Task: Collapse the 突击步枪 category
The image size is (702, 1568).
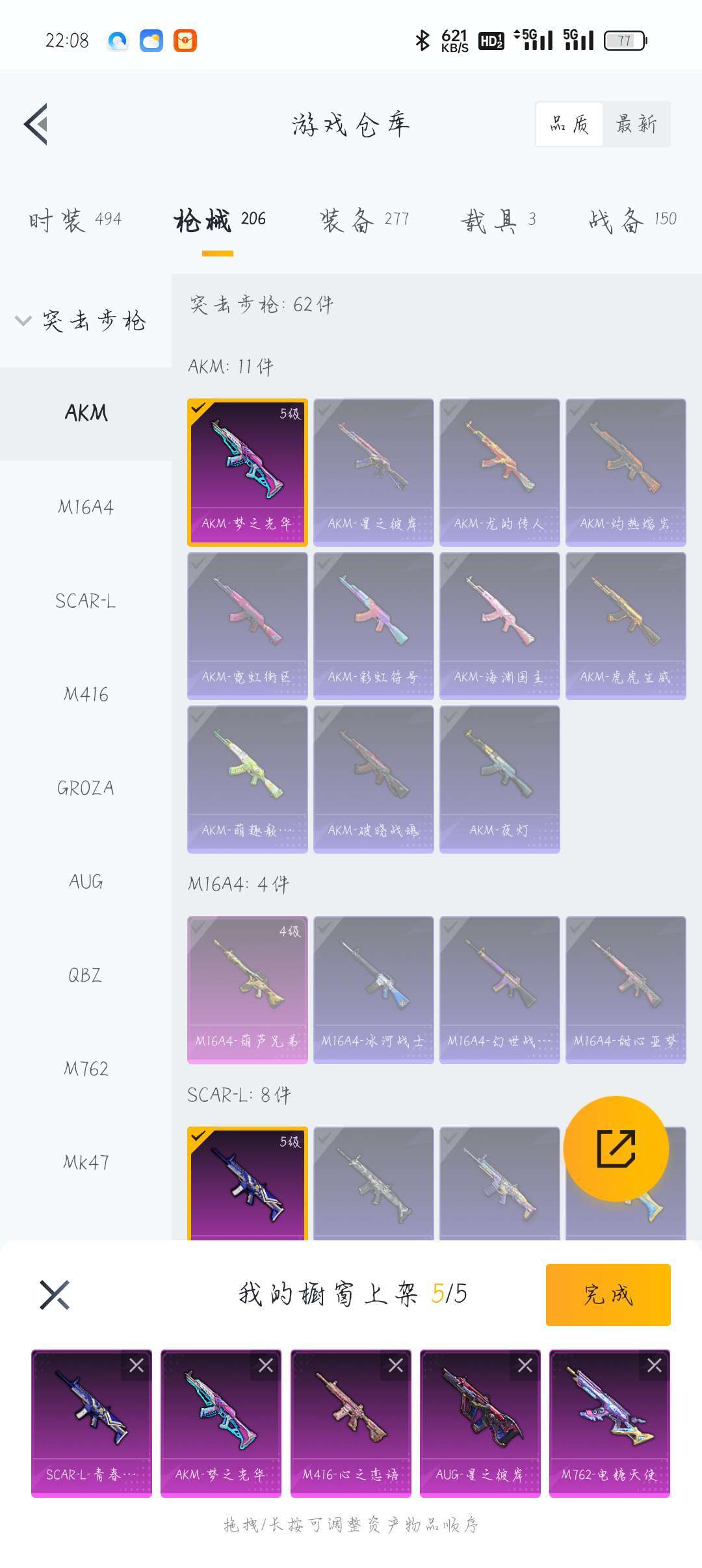Action: (23, 320)
